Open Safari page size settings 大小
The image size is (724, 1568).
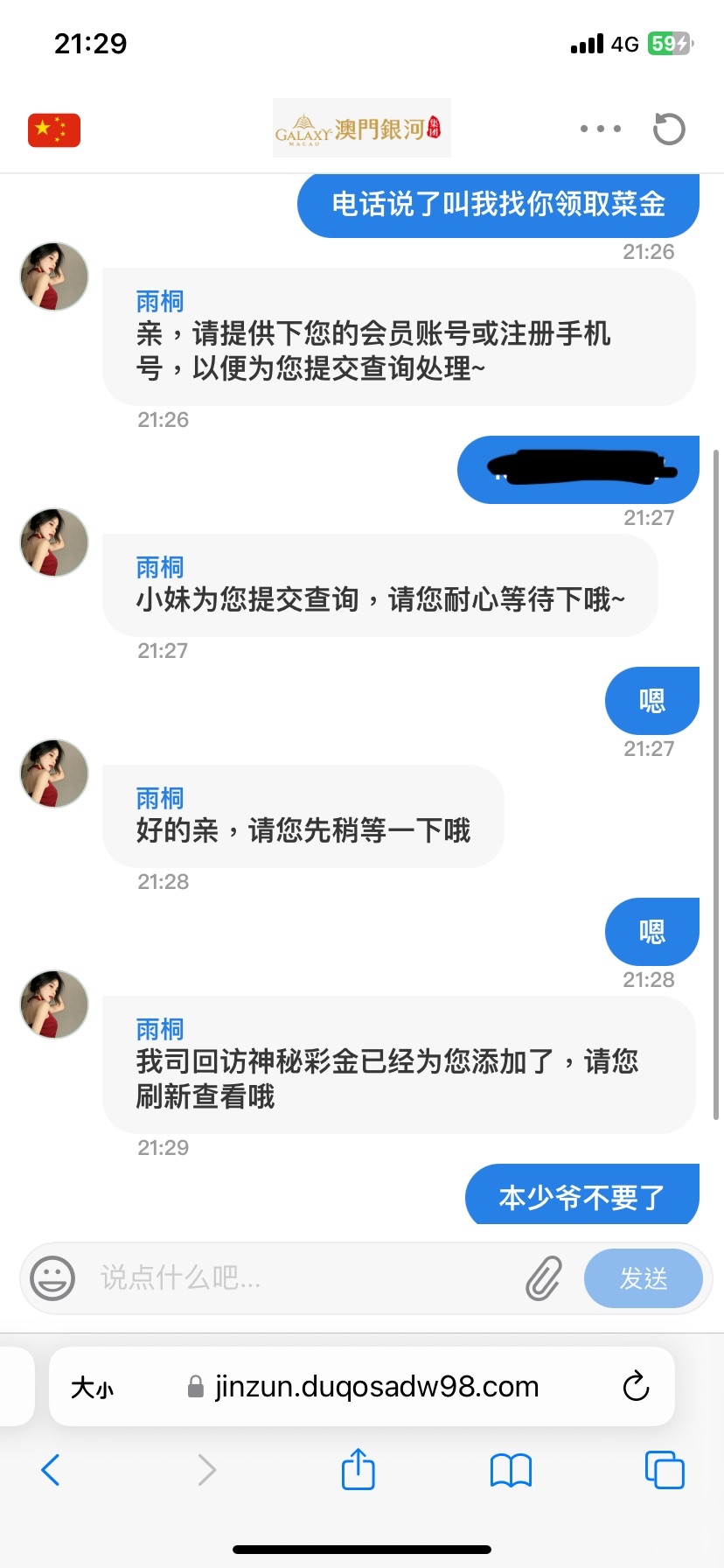point(93,1387)
